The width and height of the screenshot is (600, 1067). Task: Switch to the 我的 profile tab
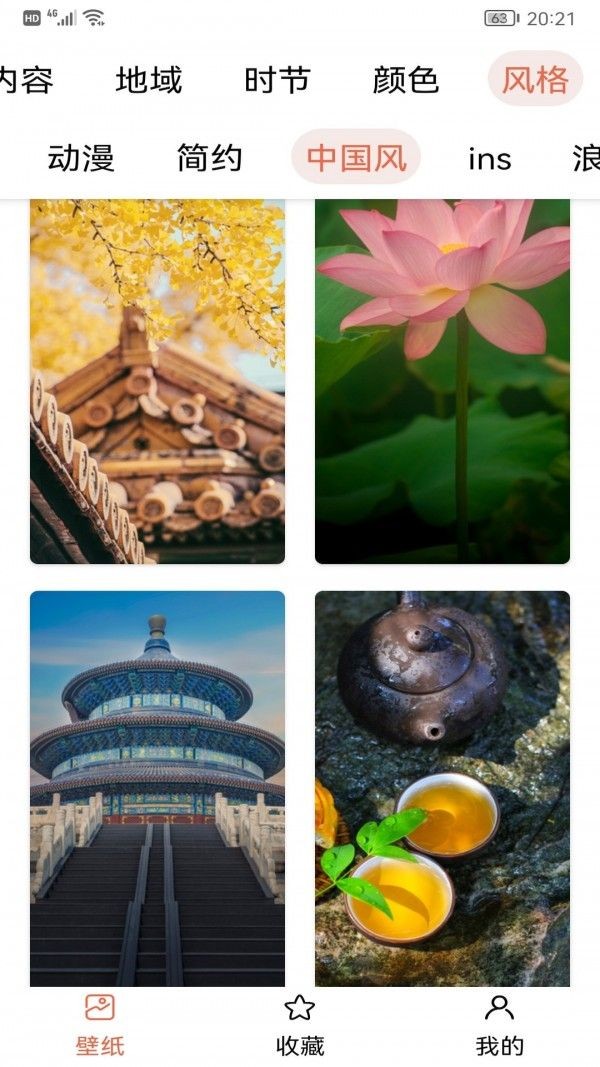(500, 1024)
